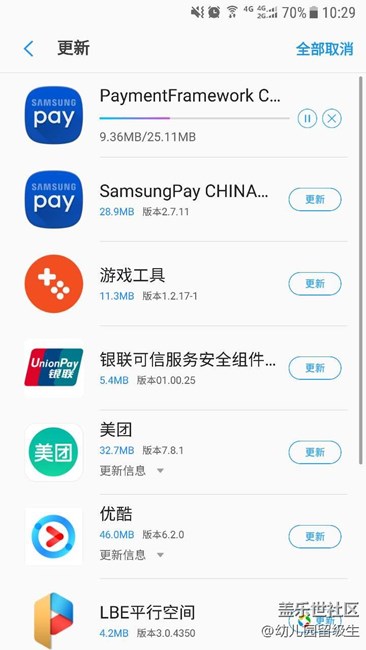Go back from the 更新 screen

tap(29, 49)
